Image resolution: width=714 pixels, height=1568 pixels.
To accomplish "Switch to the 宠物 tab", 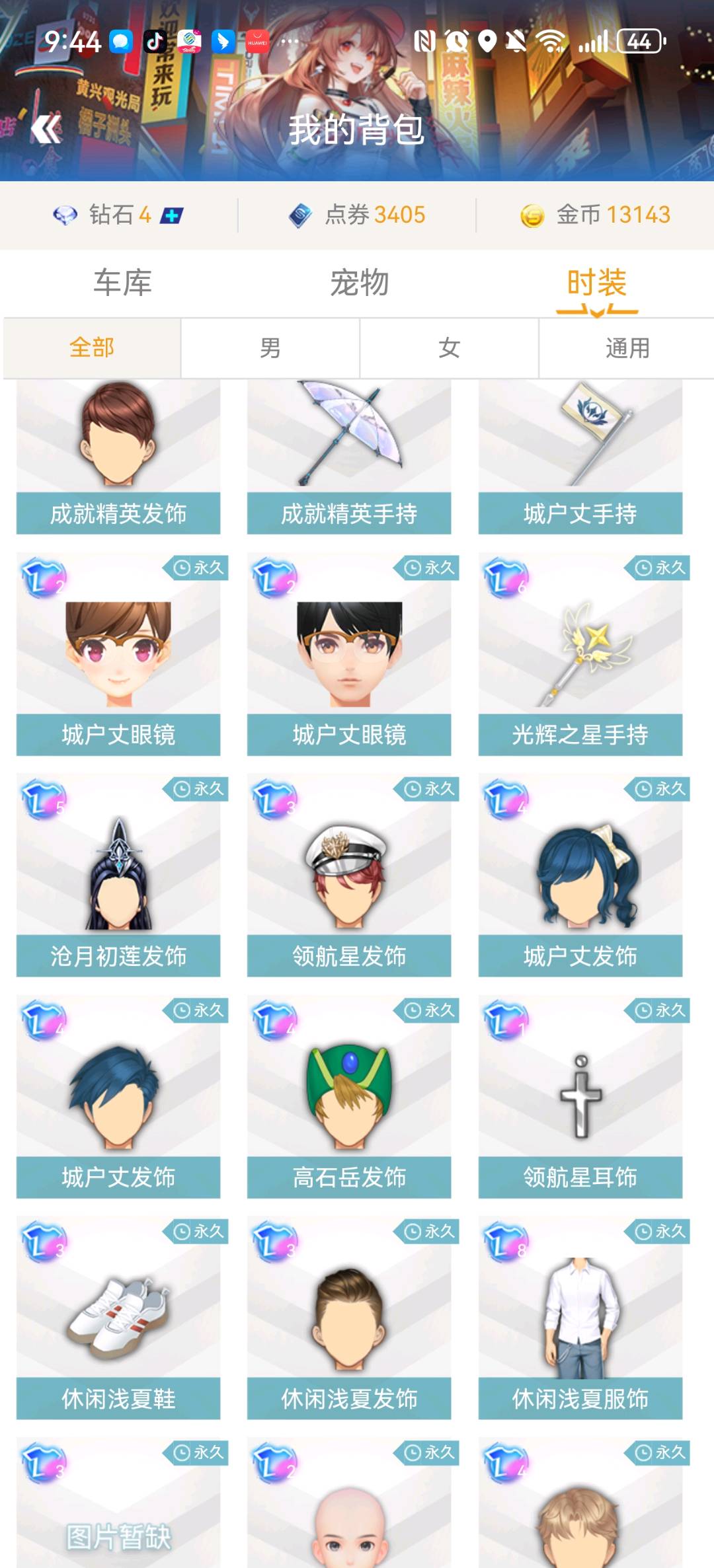I will (x=359, y=283).
